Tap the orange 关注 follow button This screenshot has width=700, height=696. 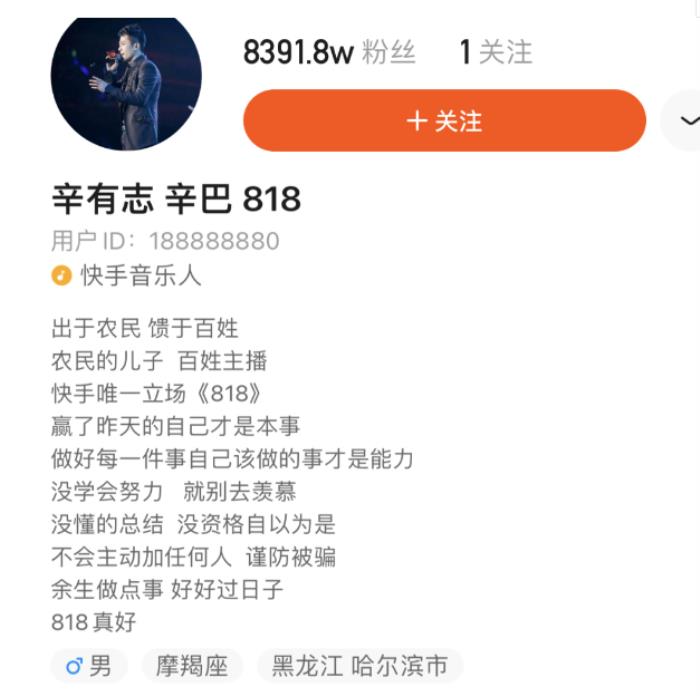pos(444,121)
